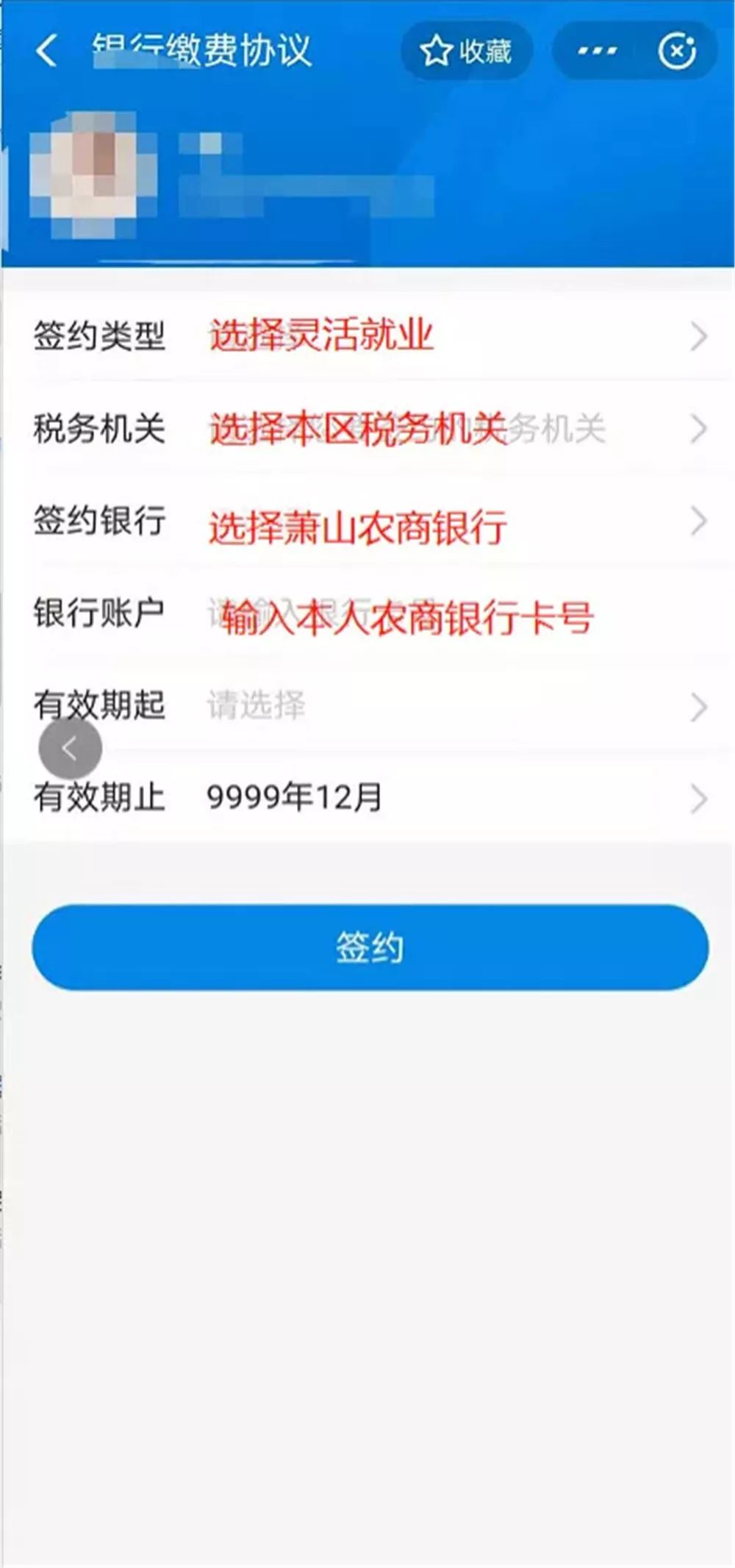Enter the 银行账户 bank account number
The height and width of the screenshot is (1568, 735).
(x=369, y=613)
